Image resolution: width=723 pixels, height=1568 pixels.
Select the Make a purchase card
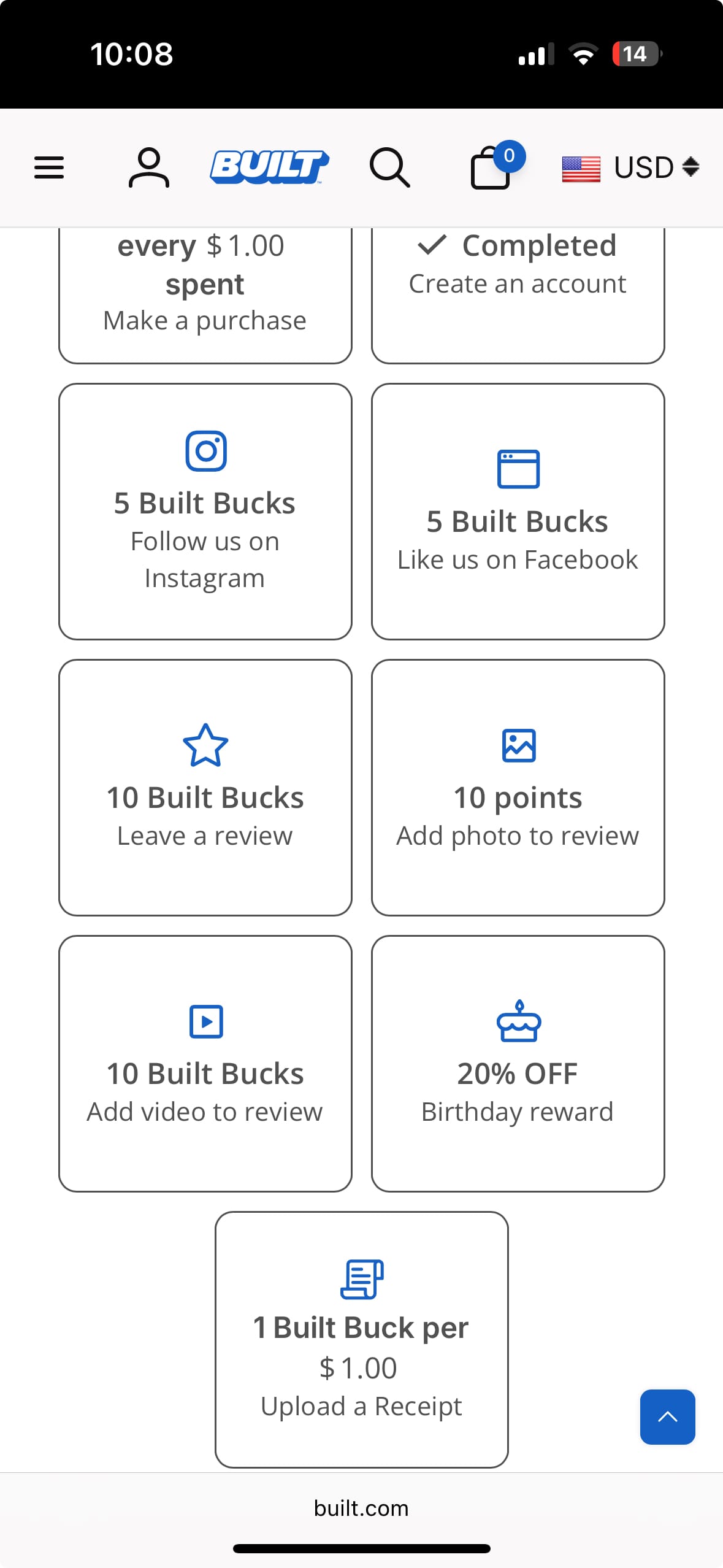205,296
